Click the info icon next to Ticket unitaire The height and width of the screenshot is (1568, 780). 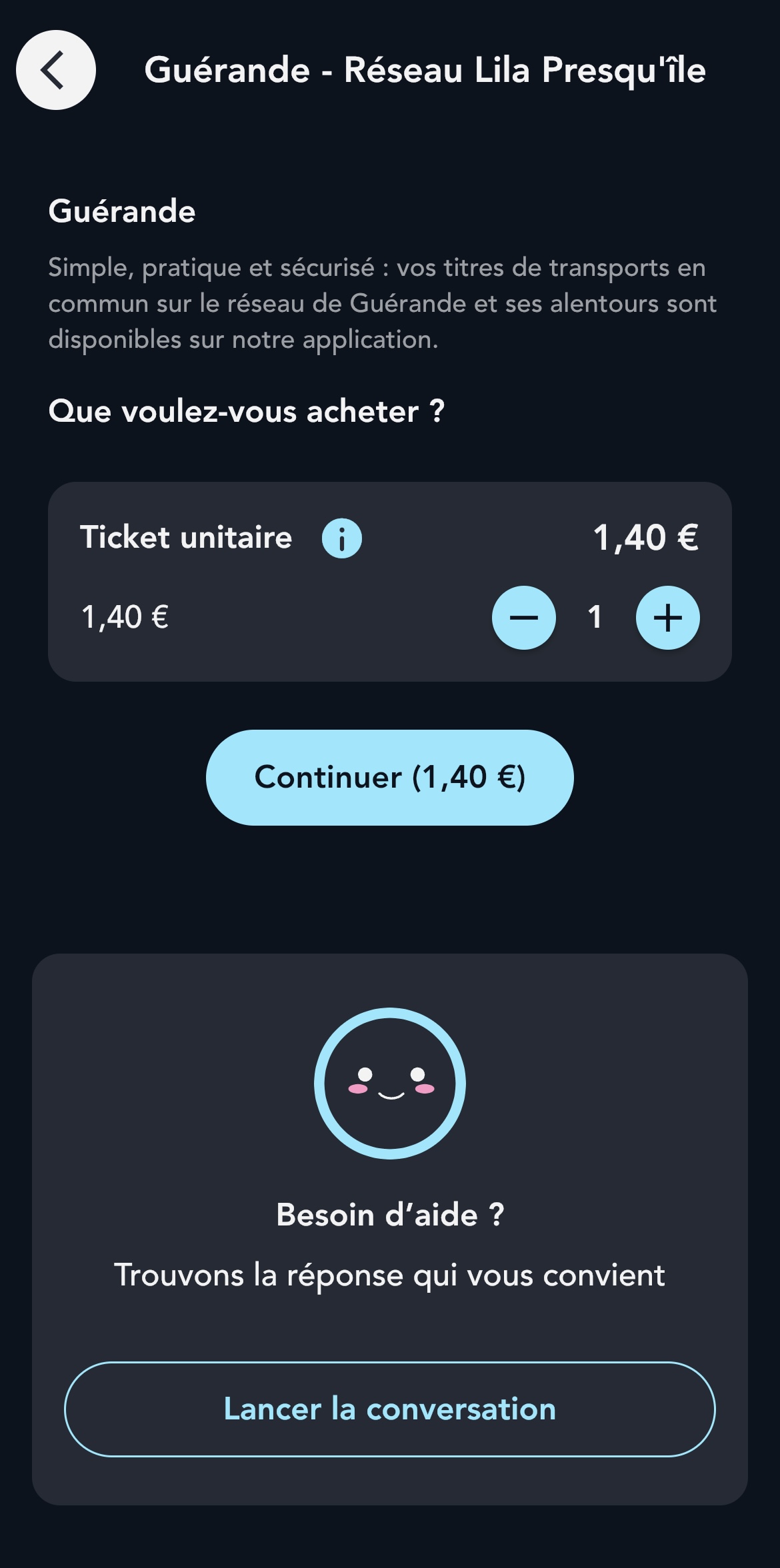342,537
